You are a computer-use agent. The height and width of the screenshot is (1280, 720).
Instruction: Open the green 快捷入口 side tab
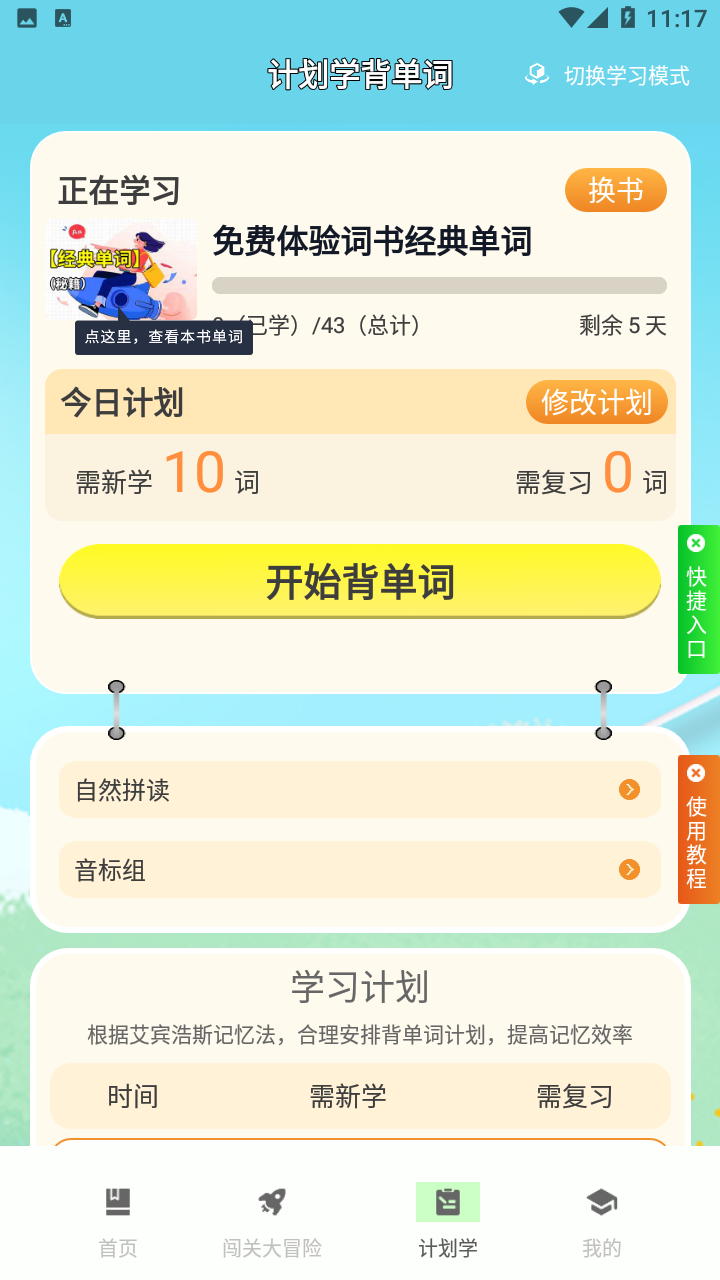tap(697, 612)
